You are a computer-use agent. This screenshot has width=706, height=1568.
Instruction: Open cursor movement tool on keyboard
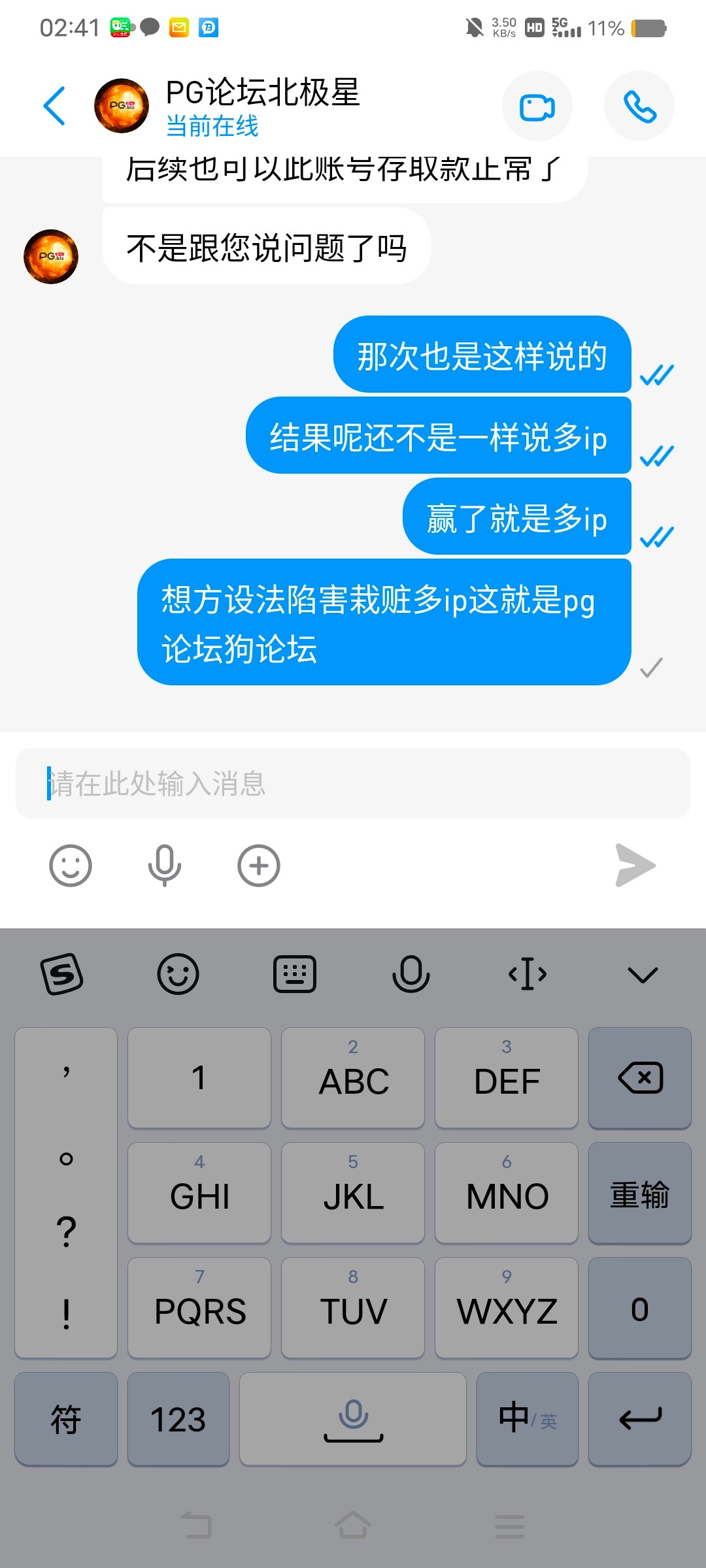(528, 974)
